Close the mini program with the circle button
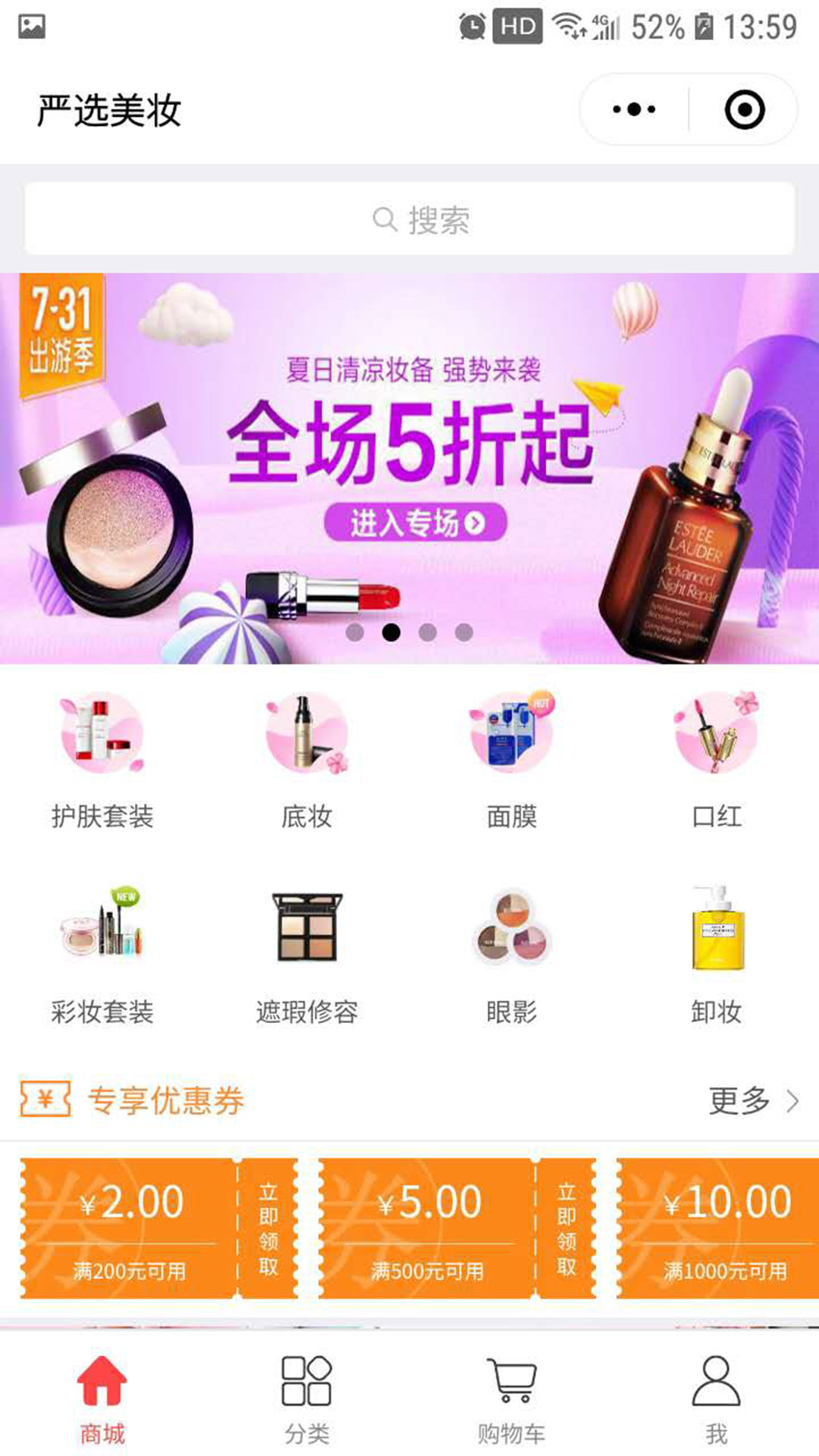The image size is (819, 1456). [744, 110]
